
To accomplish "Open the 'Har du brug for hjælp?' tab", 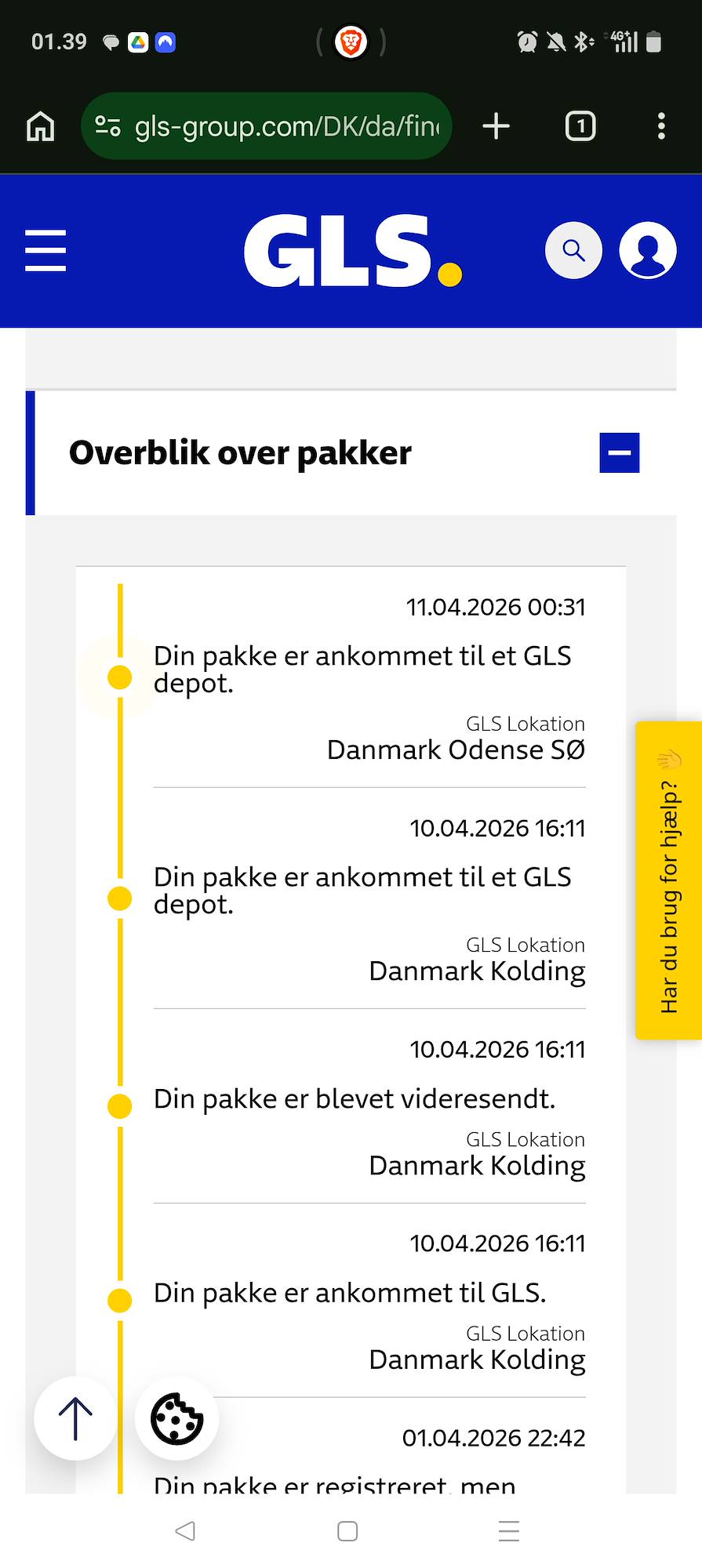I will click(x=668, y=880).
